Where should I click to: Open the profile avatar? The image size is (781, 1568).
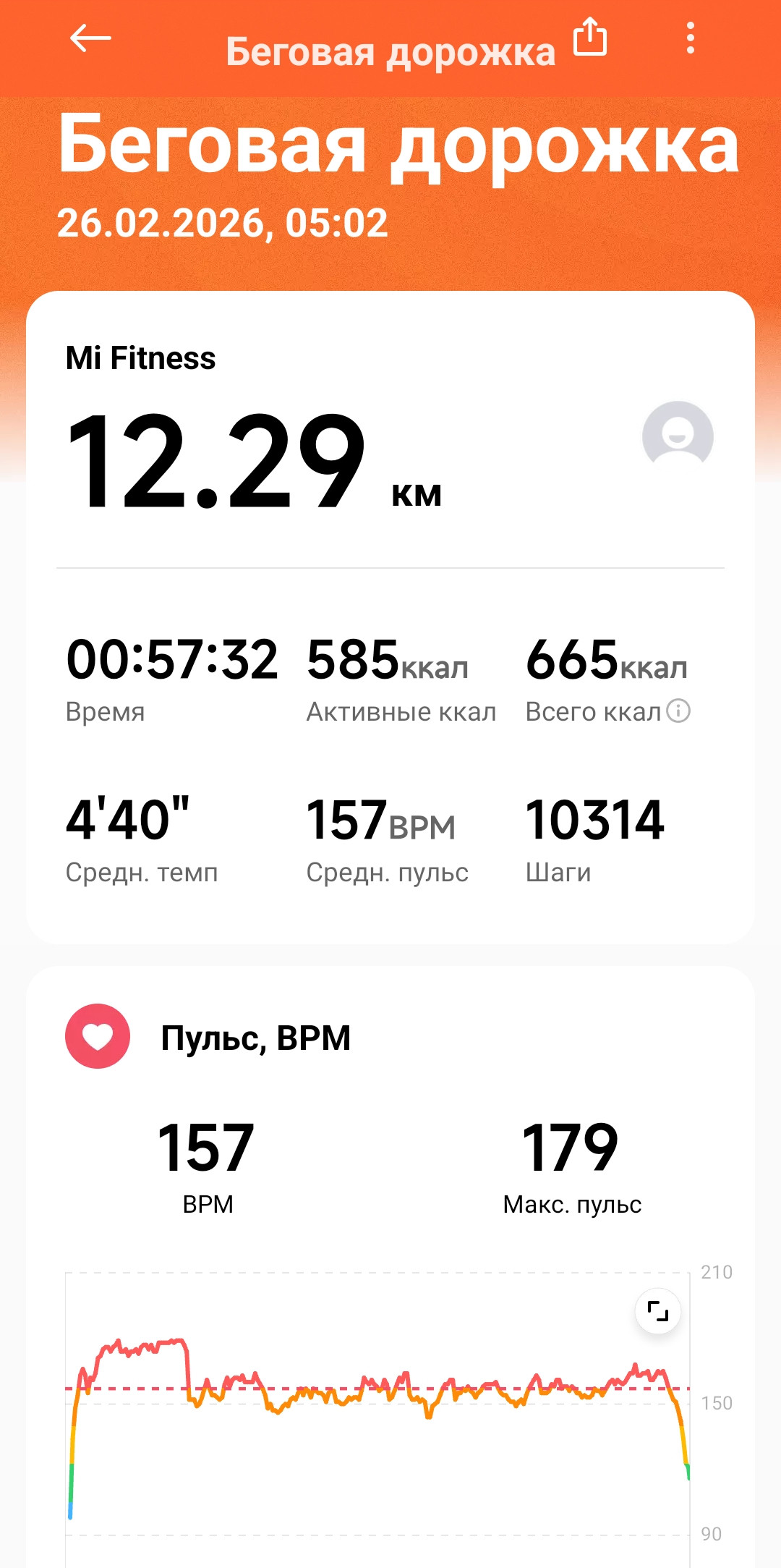point(678,436)
